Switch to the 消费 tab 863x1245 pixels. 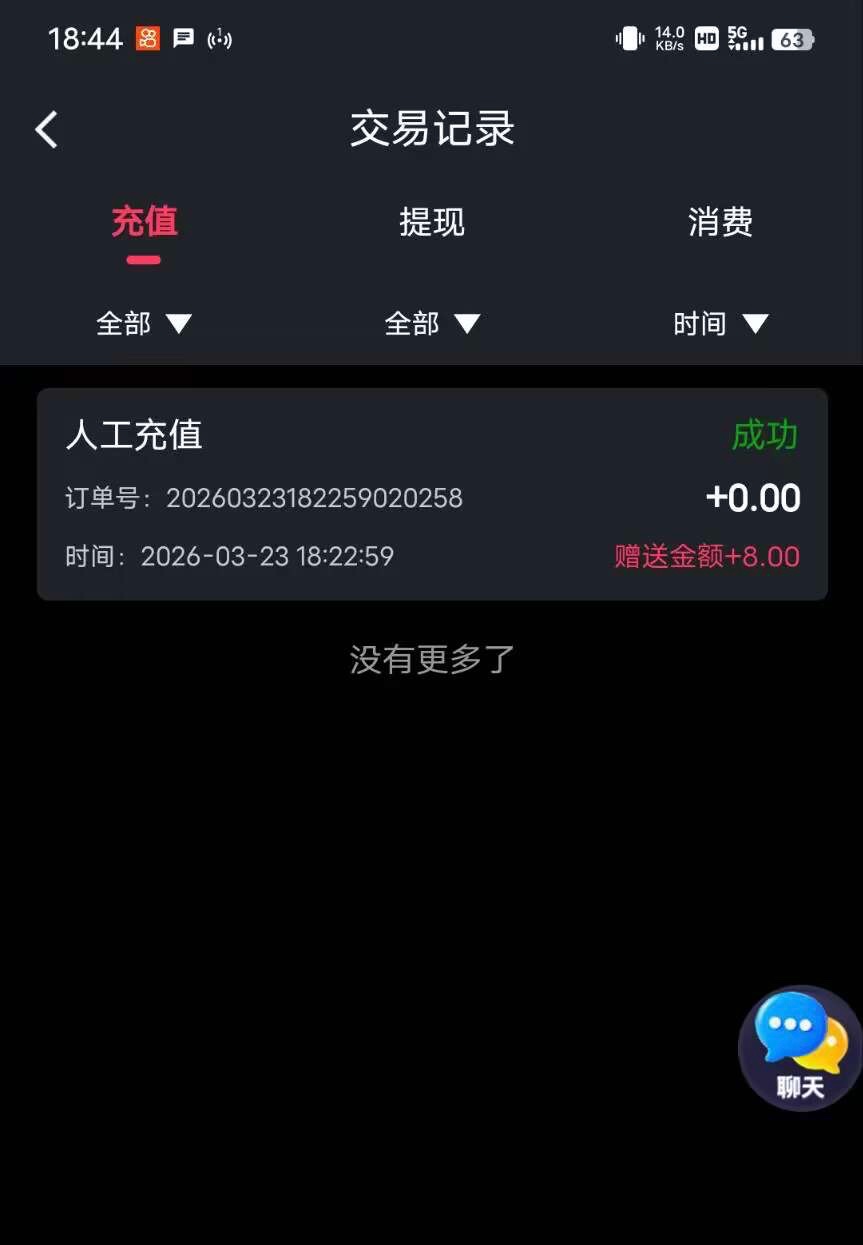point(720,222)
